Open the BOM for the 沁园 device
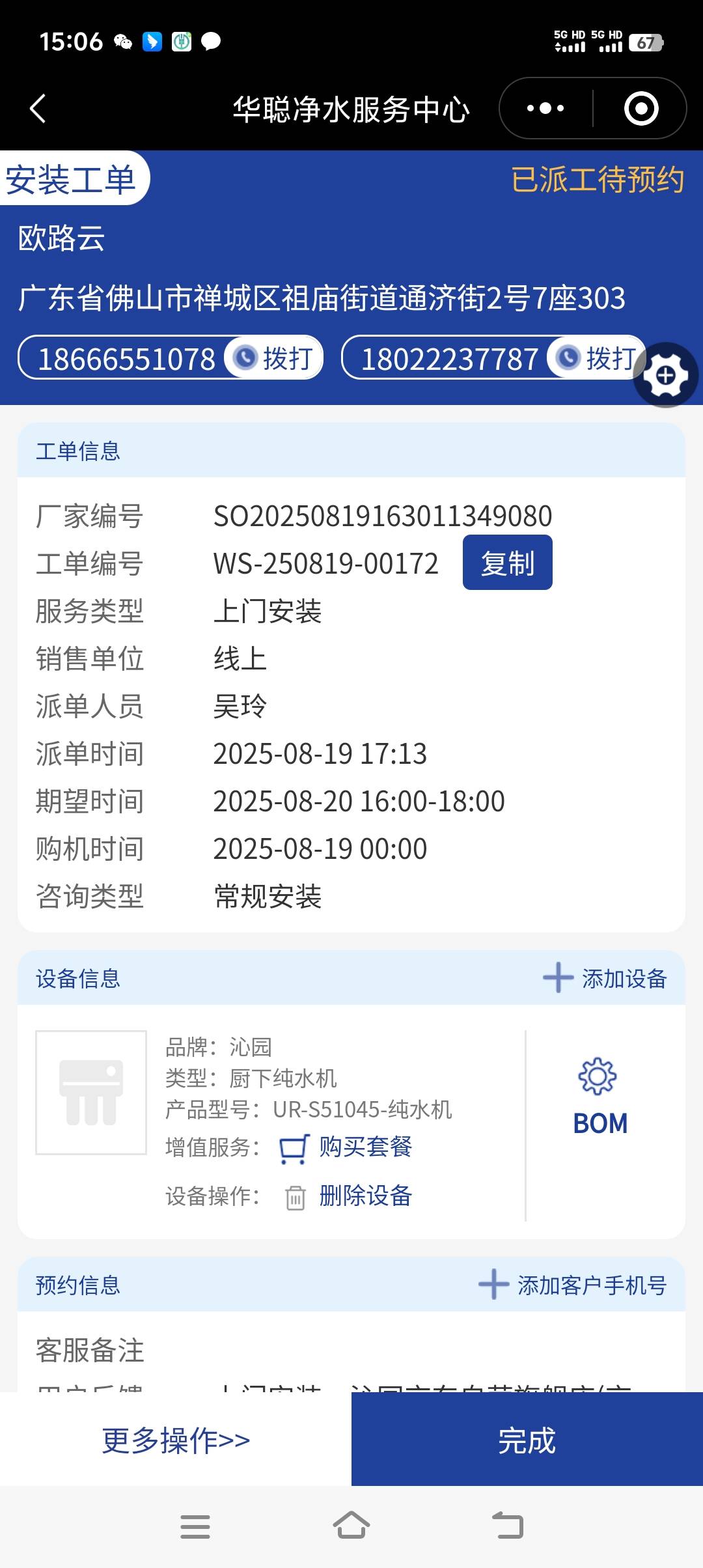 [600, 1098]
